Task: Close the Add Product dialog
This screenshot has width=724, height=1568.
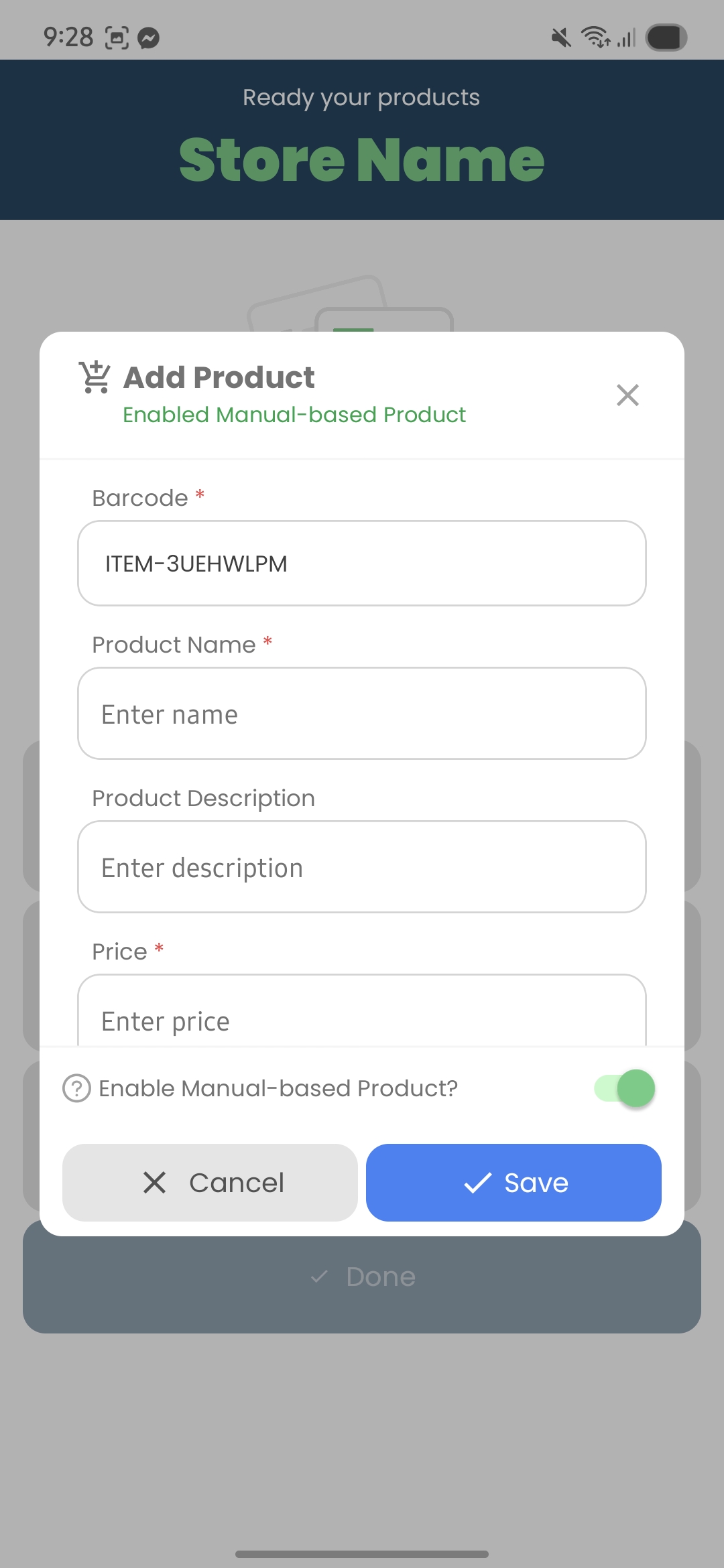Action: pyautogui.click(x=627, y=395)
